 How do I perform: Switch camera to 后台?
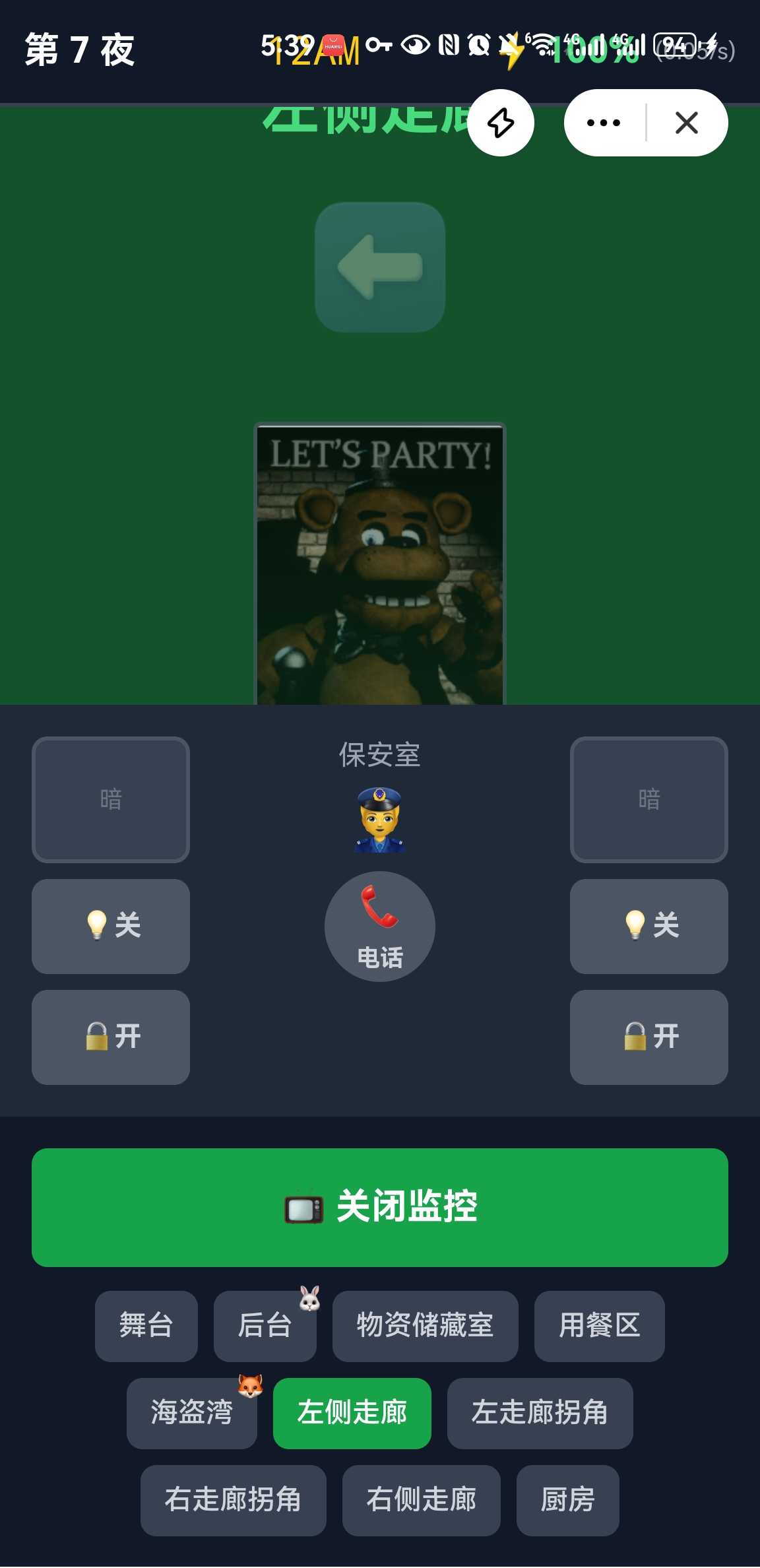tap(265, 1326)
